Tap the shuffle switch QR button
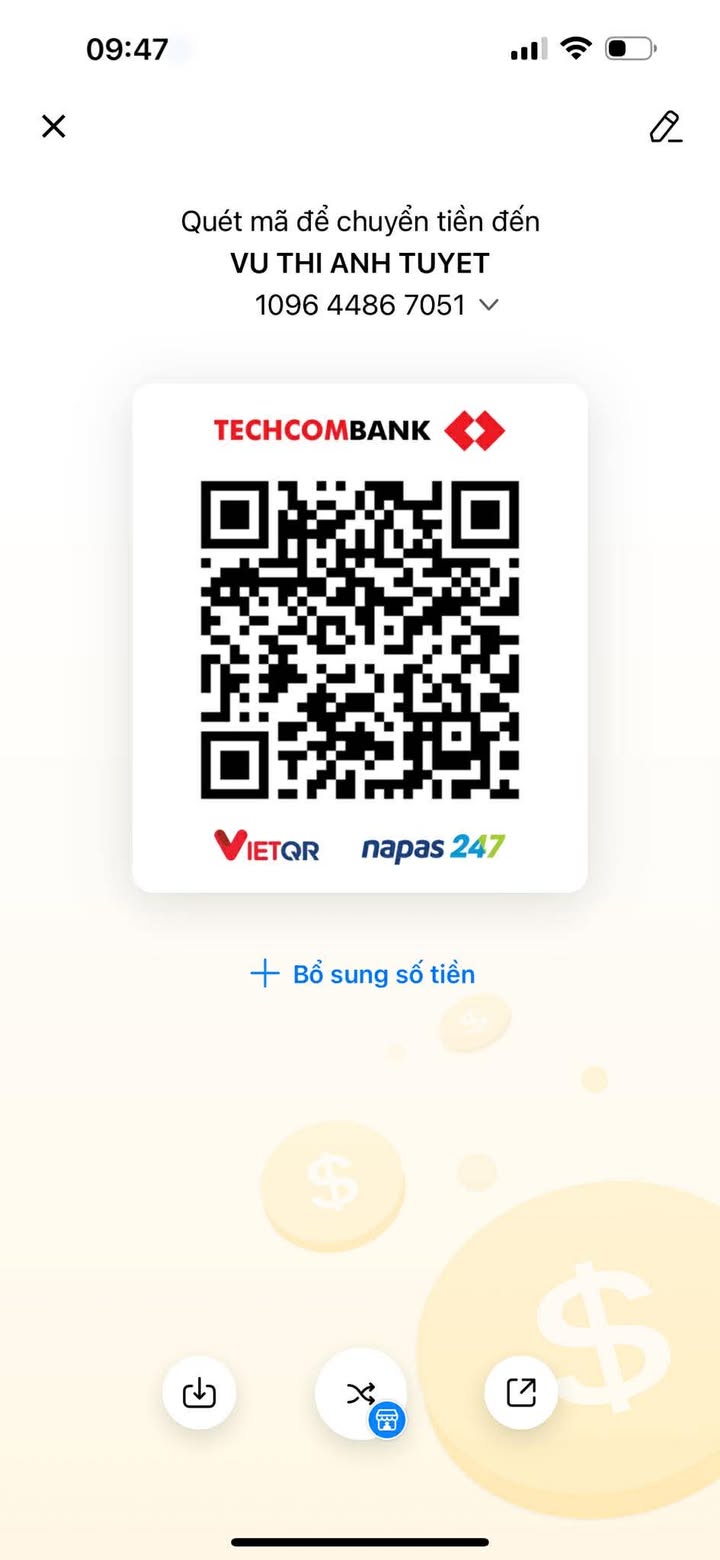Viewport: 720px width, 1560px height. tap(360, 1392)
